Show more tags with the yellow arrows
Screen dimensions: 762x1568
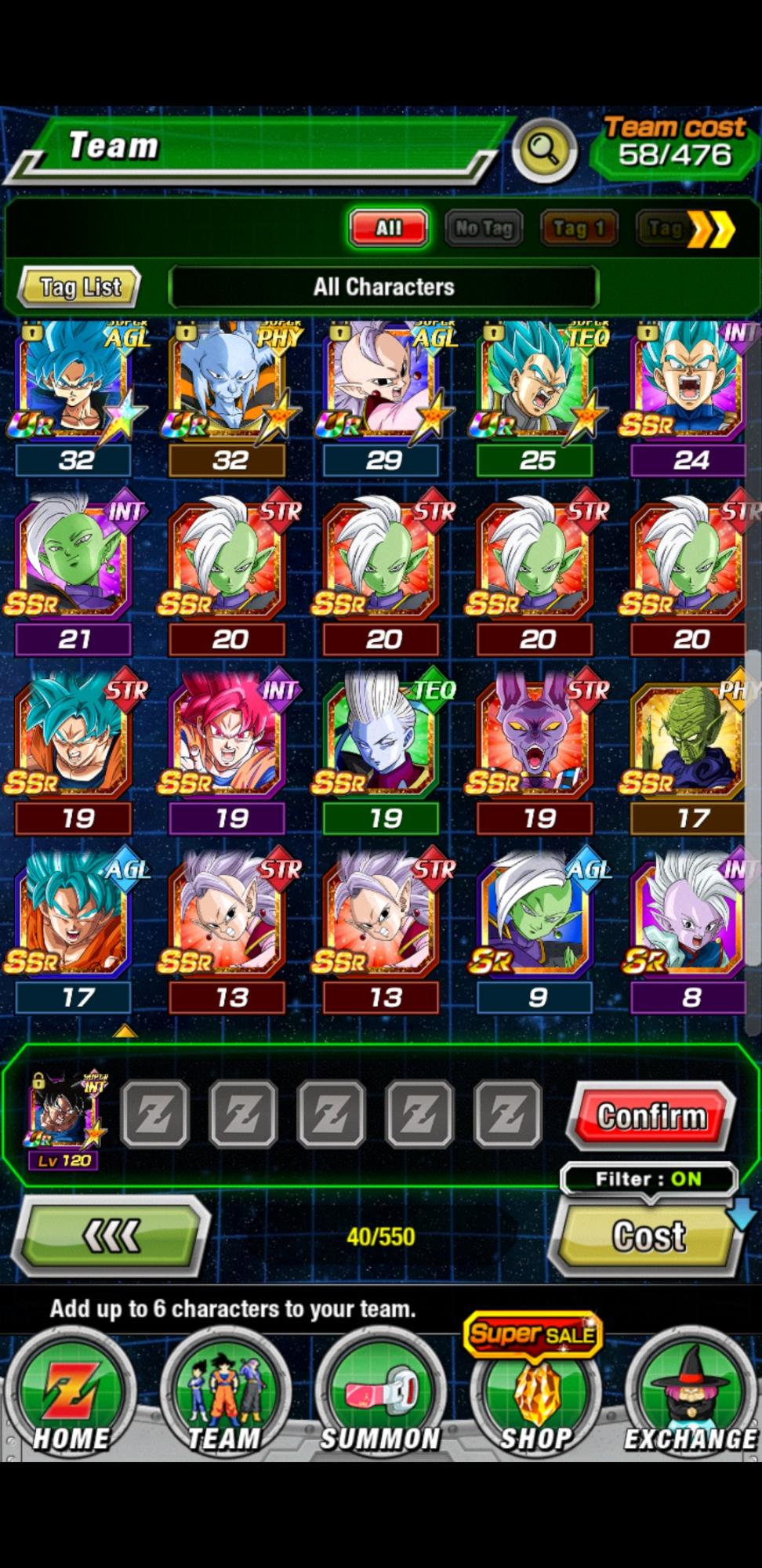tap(712, 229)
